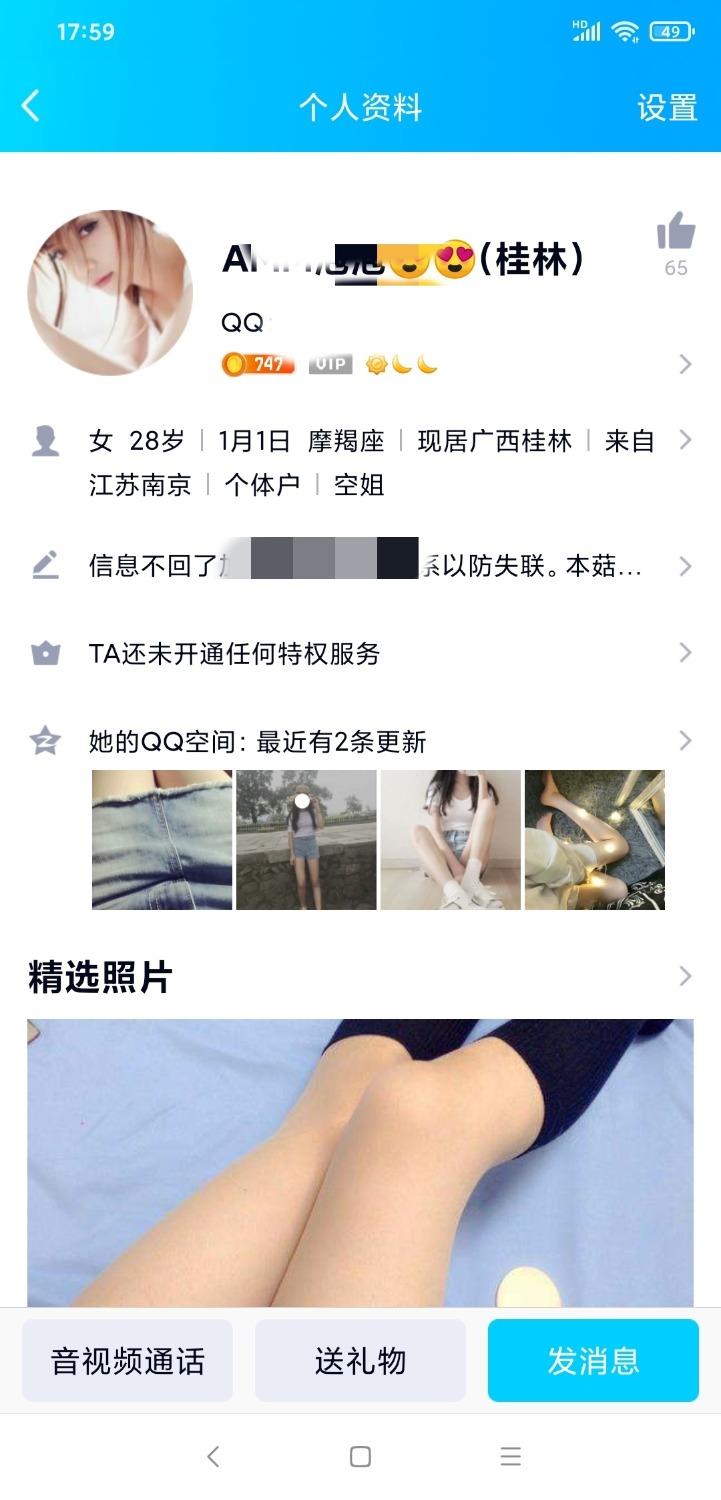Open the large featured photo
The height and width of the screenshot is (1500, 721).
pyautogui.click(x=360, y=1160)
